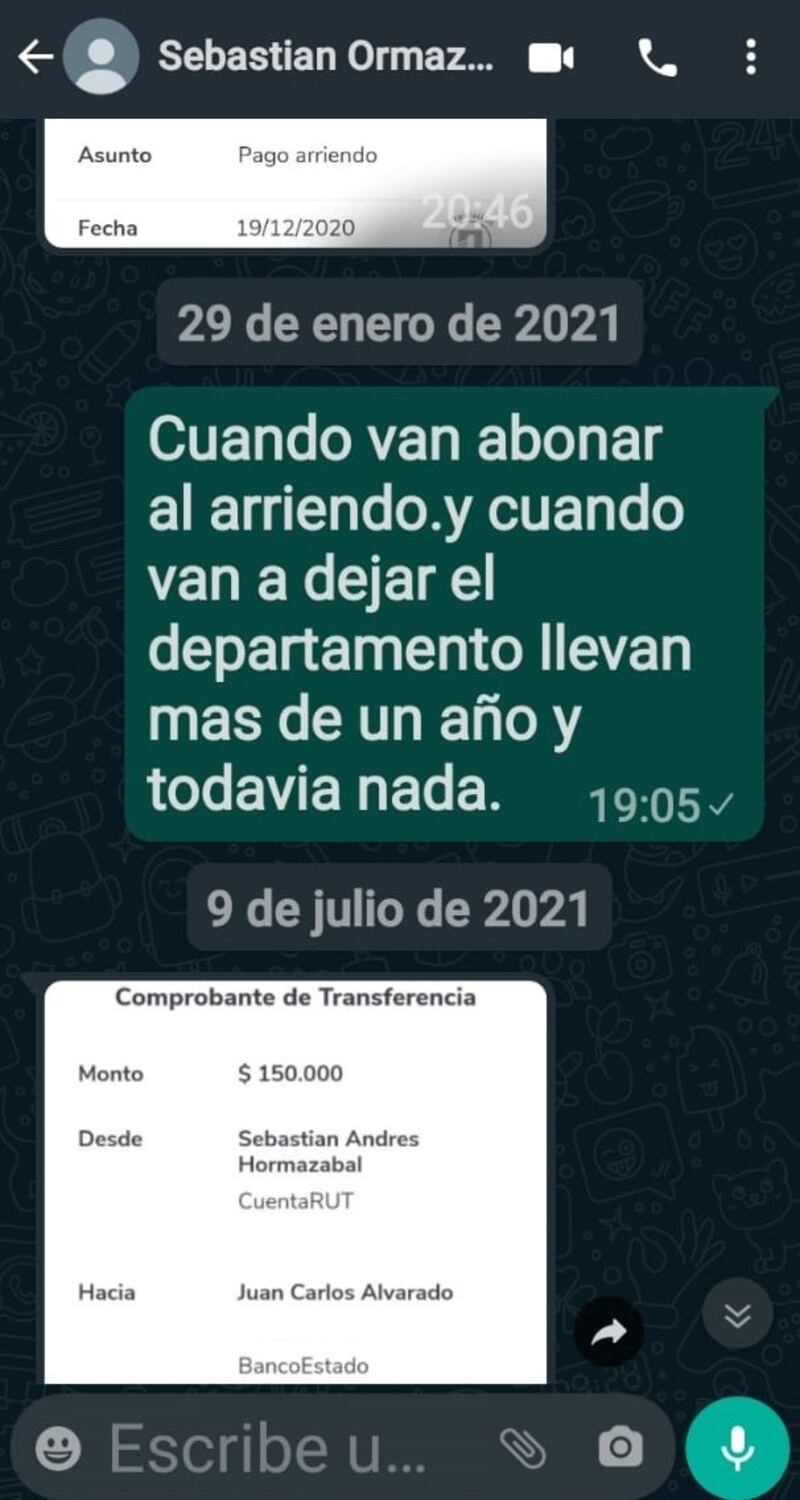
Task: Open the emoji picker
Action: pyautogui.click(x=58, y=1446)
